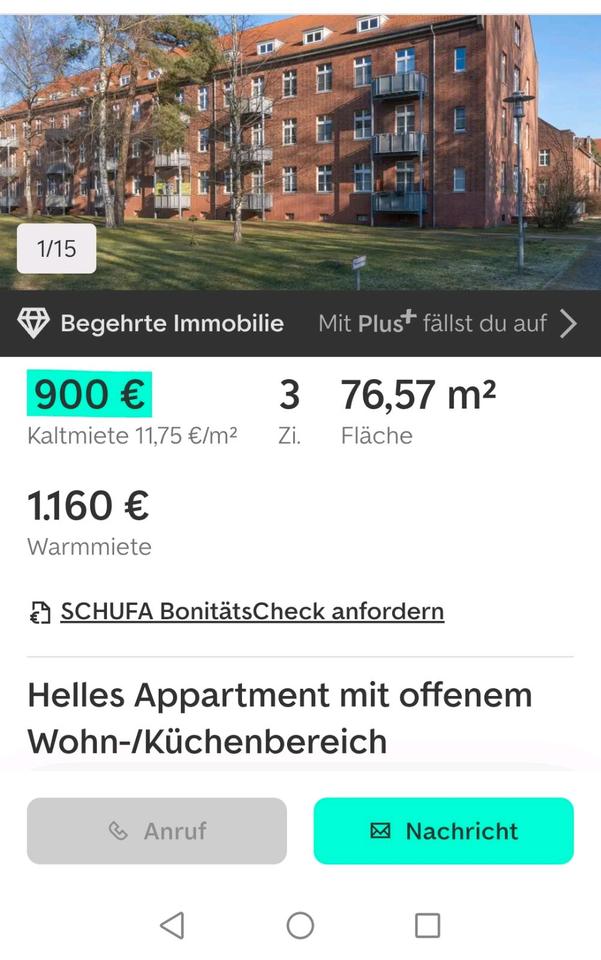The height and width of the screenshot is (960, 601).
Task: Call the landlord via Anruf button
Action: (x=157, y=831)
